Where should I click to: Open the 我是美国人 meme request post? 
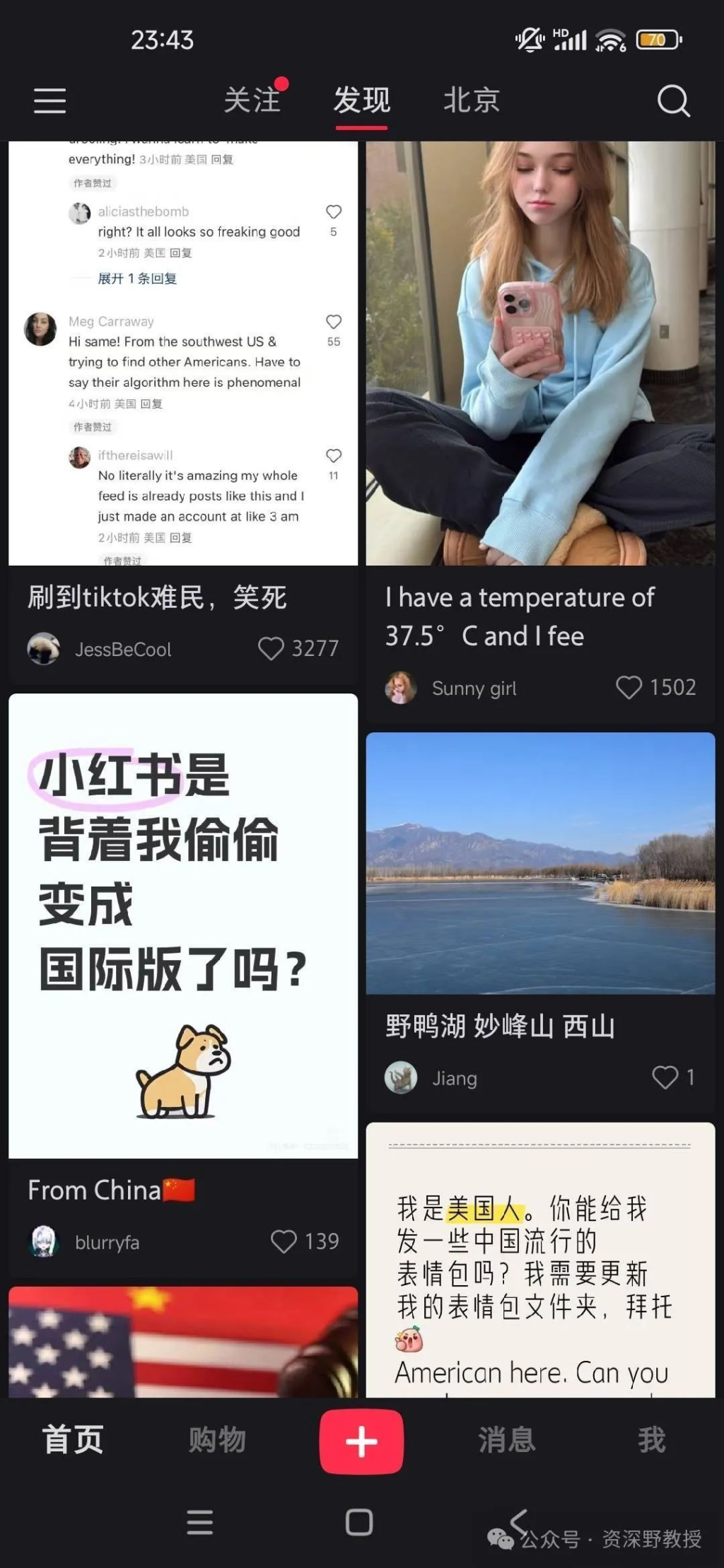pos(540,1258)
